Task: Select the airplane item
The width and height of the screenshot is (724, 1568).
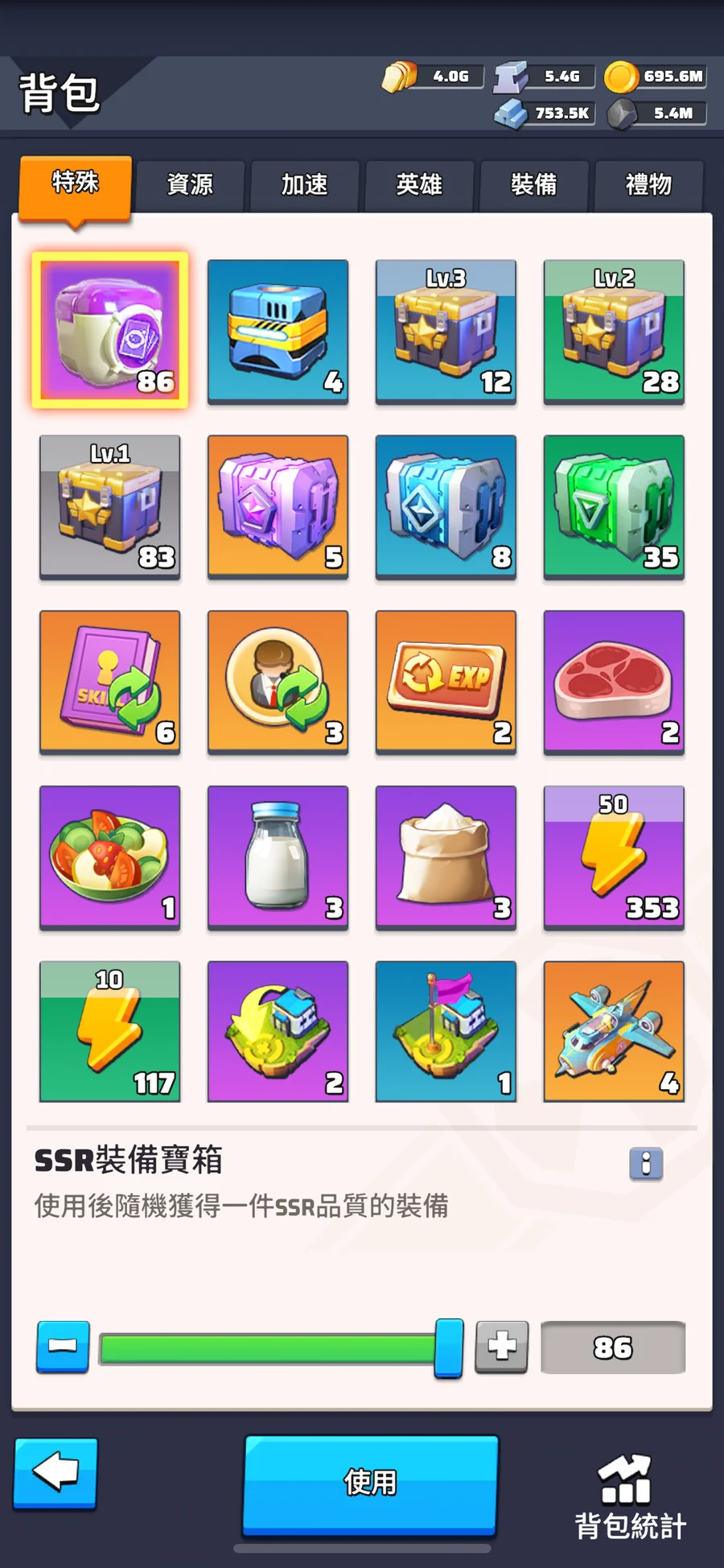Action: pos(614,1032)
